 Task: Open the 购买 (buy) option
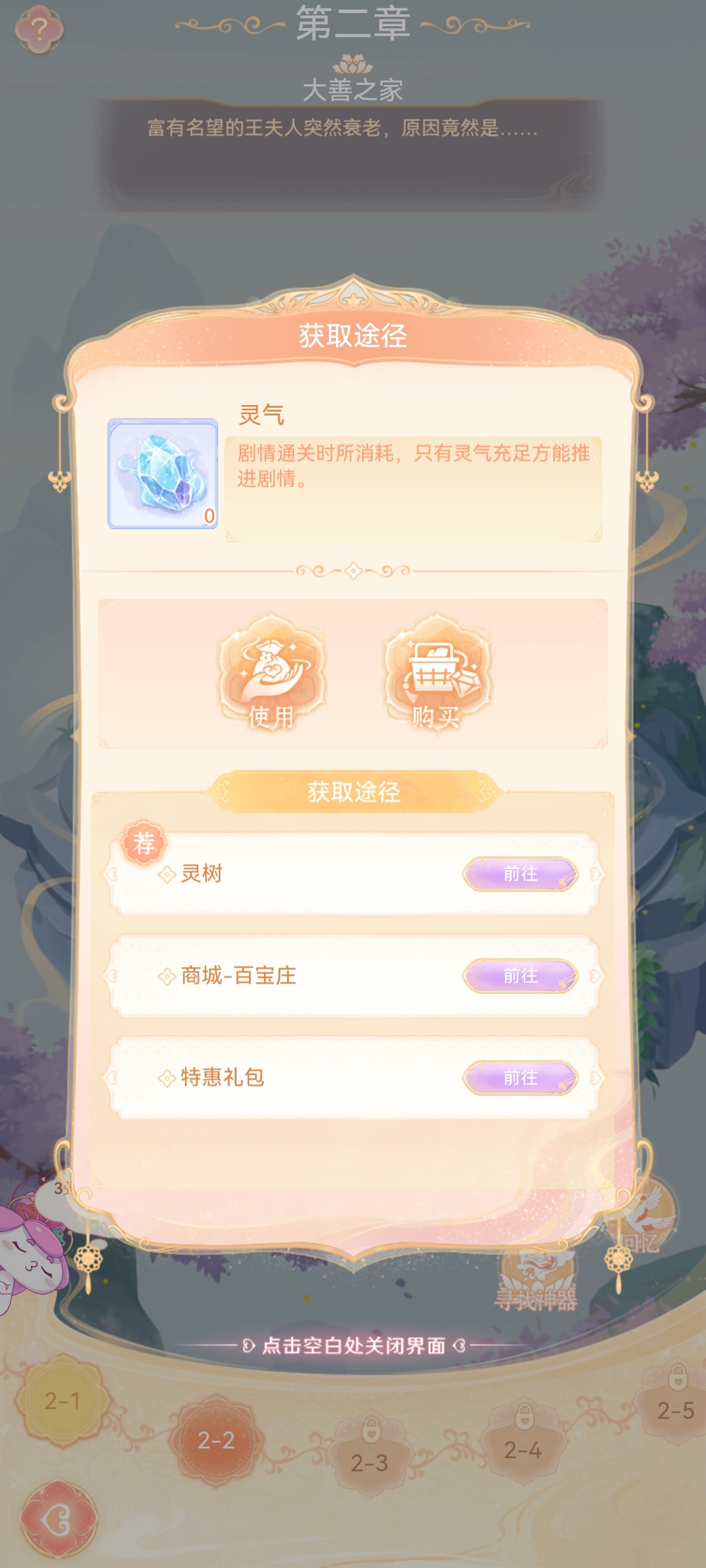pos(437,673)
